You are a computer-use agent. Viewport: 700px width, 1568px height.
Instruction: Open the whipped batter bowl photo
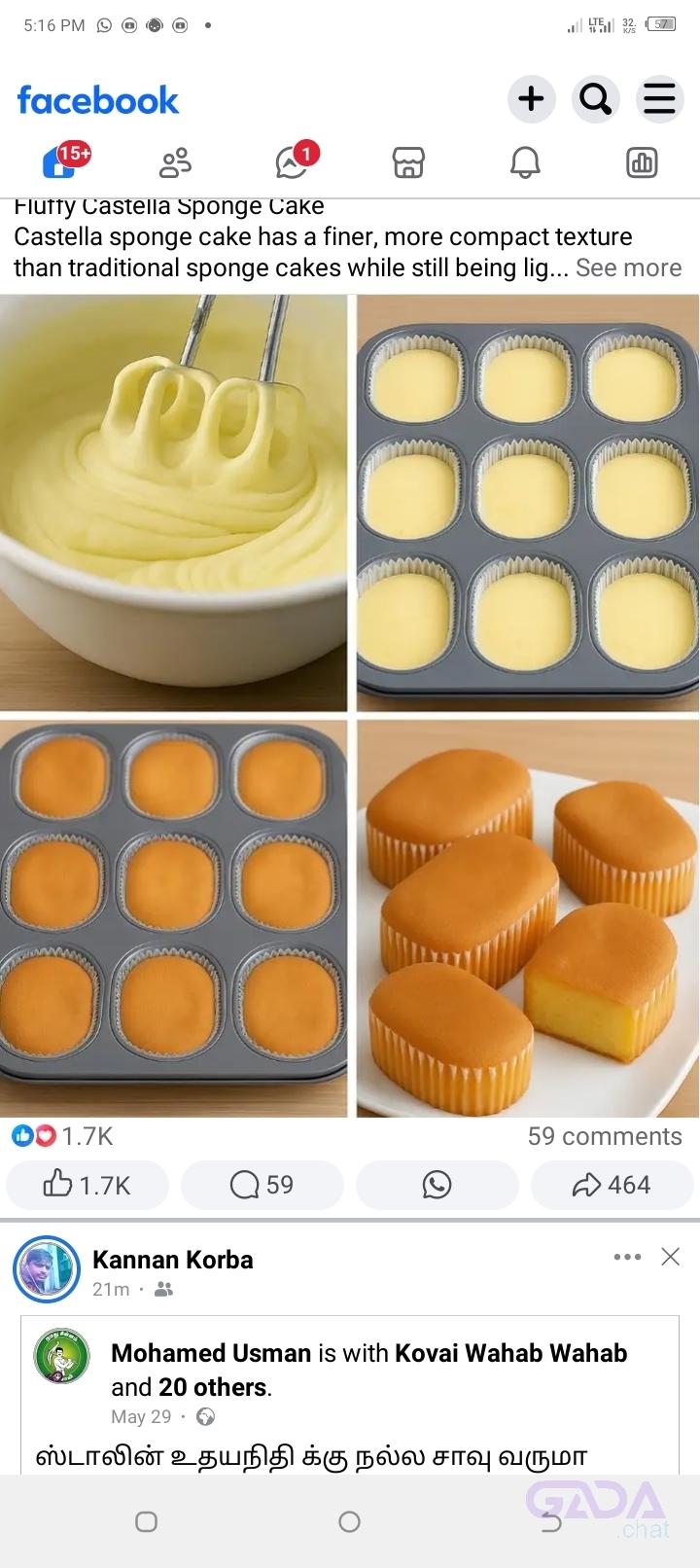click(x=173, y=502)
